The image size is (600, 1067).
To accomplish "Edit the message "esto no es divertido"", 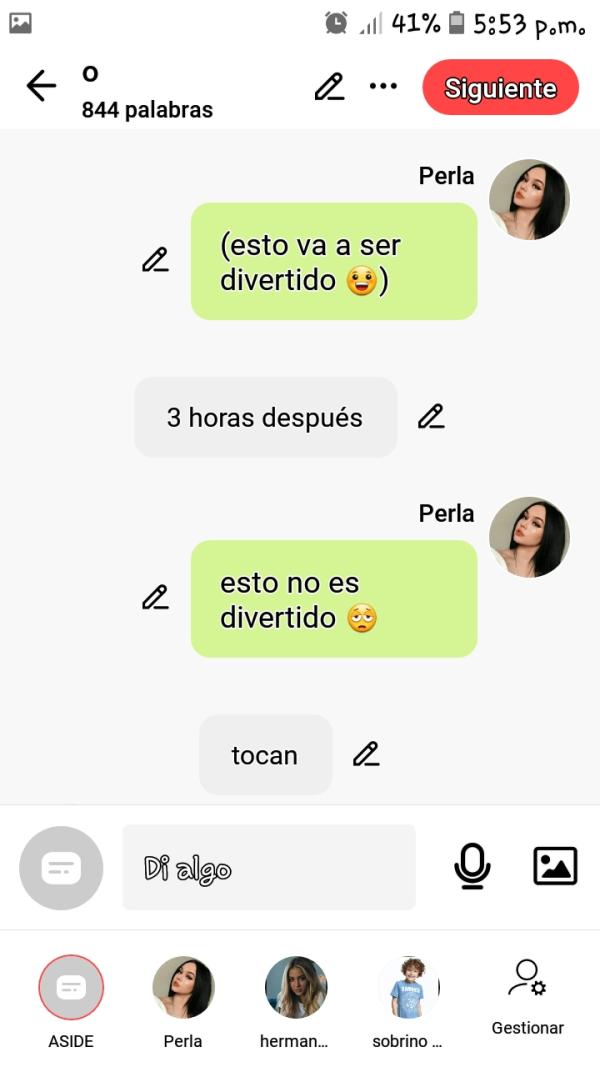I will tap(155, 598).
